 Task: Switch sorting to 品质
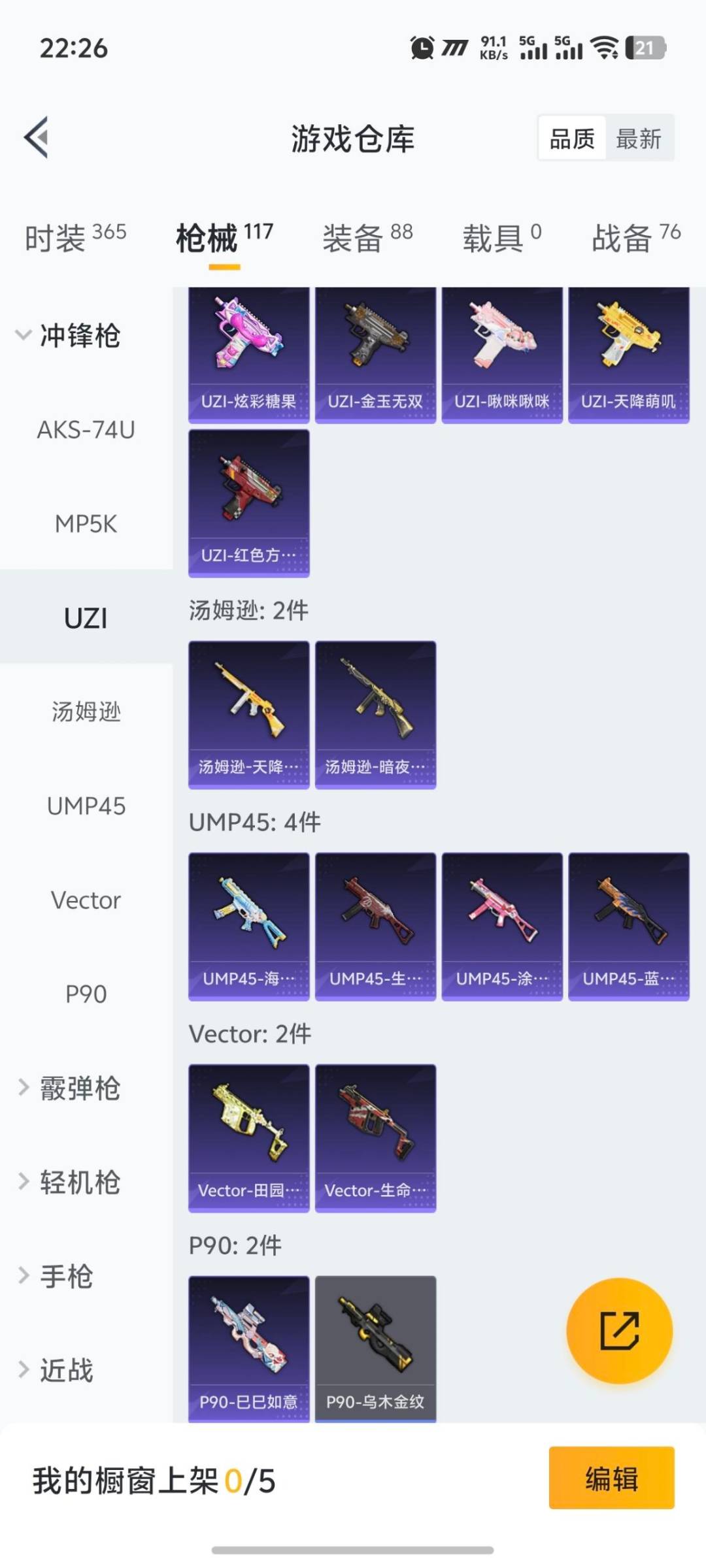(572, 139)
